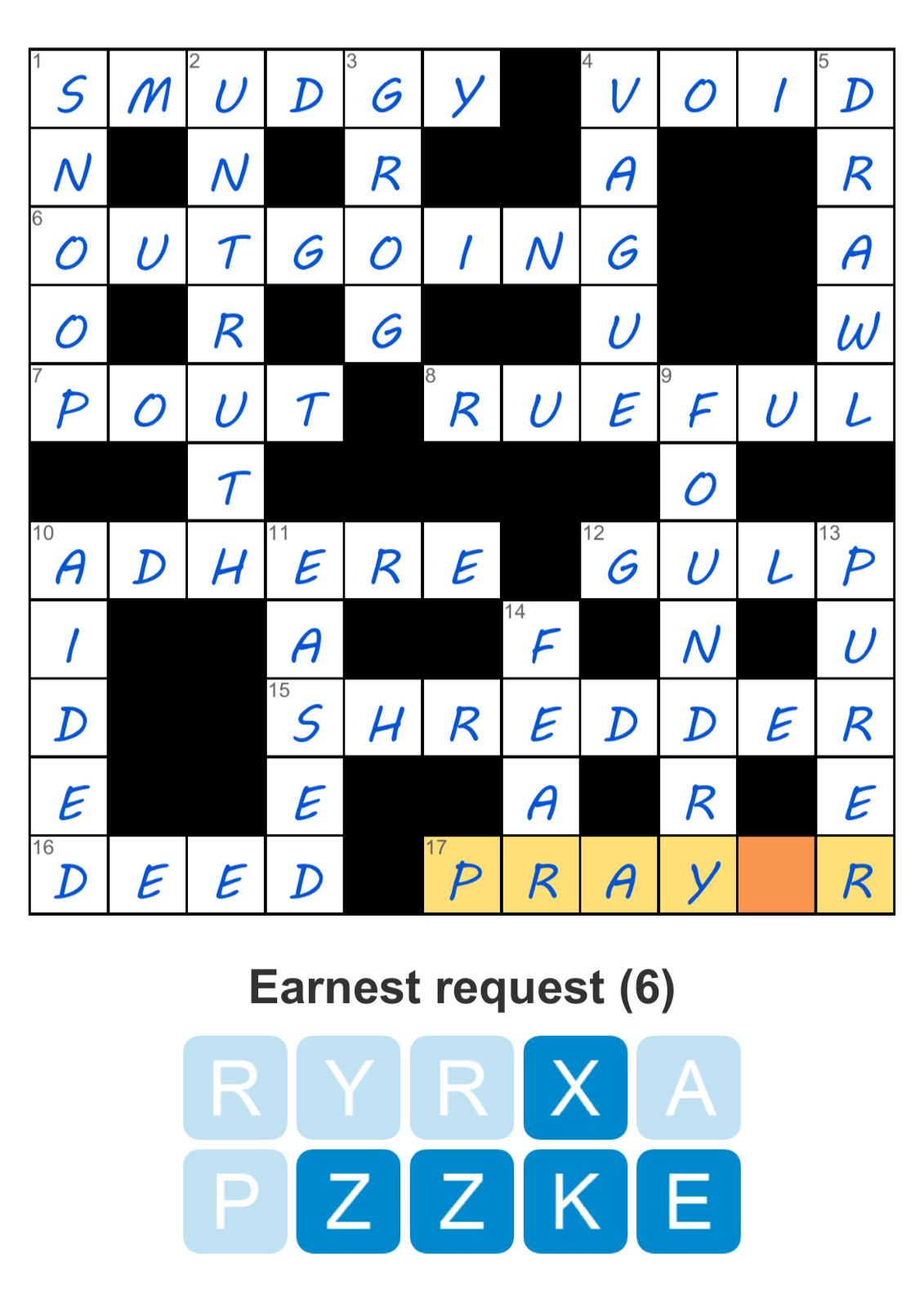
Task: Click the Earnest request clue text
Action: pyautogui.click(x=462, y=989)
